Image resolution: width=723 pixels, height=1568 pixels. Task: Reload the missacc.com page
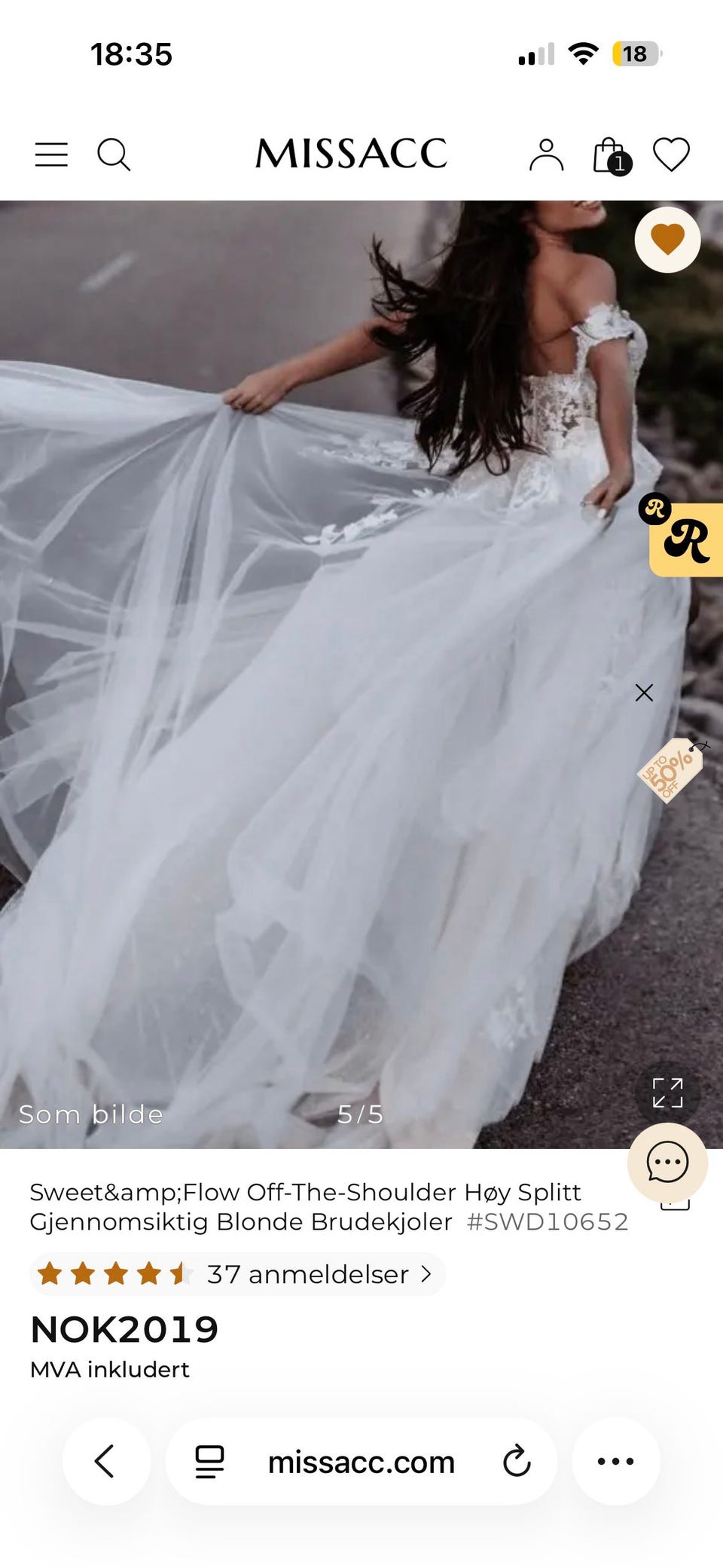[x=517, y=1461]
